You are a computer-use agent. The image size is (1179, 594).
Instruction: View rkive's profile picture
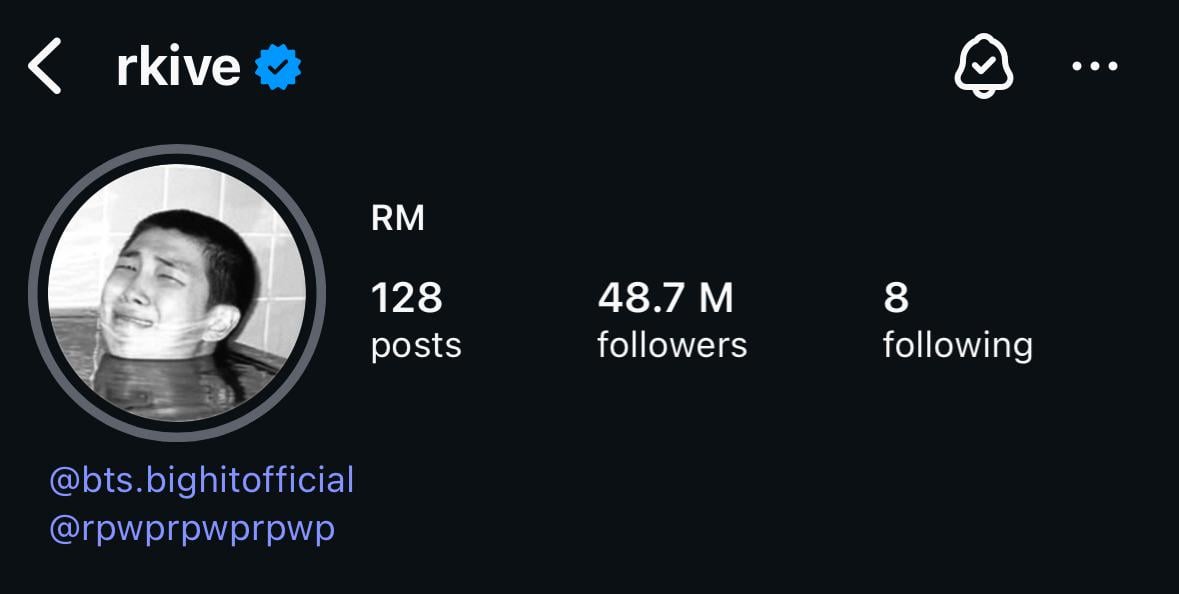(x=177, y=292)
